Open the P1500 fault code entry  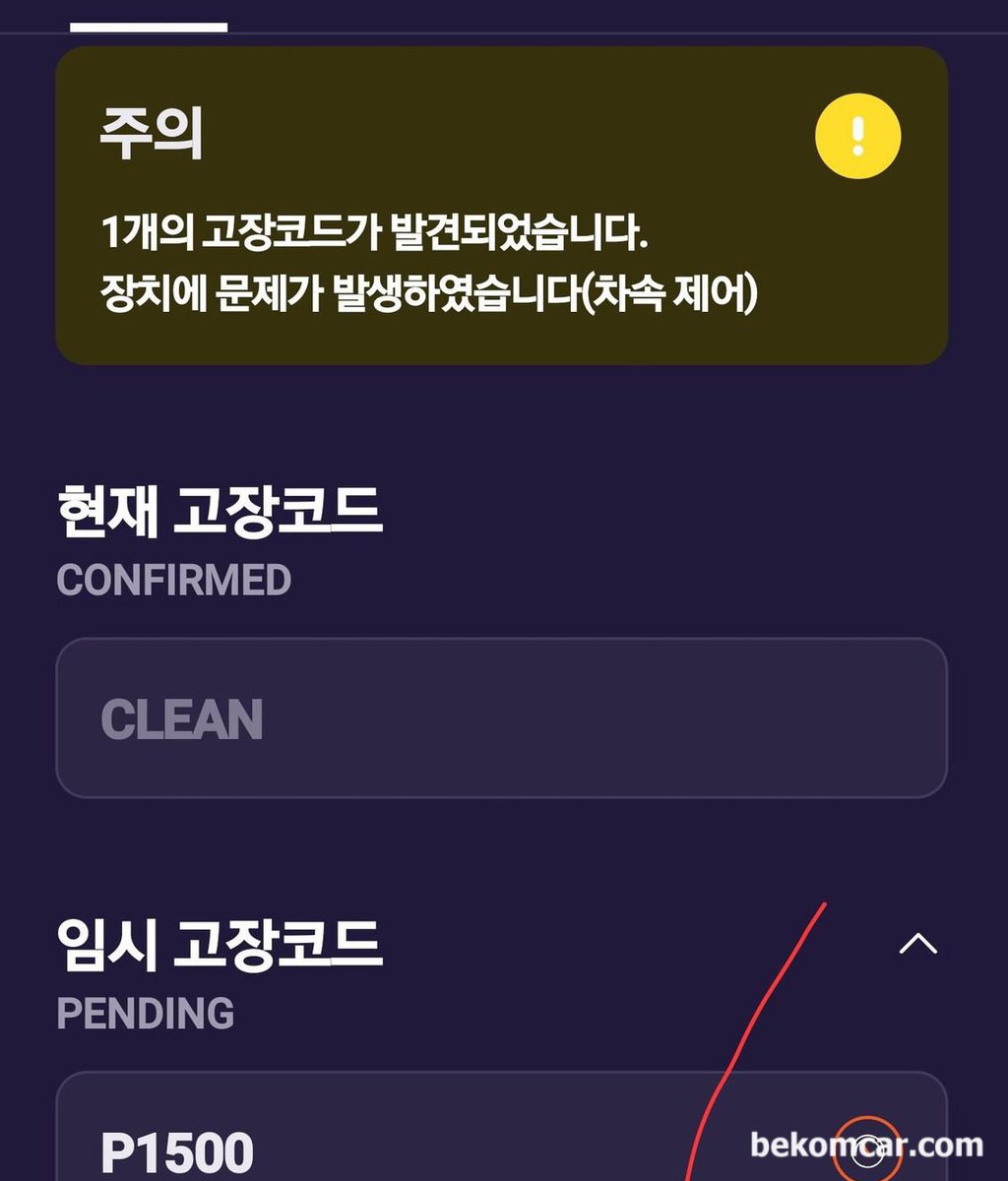(394, 1147)
